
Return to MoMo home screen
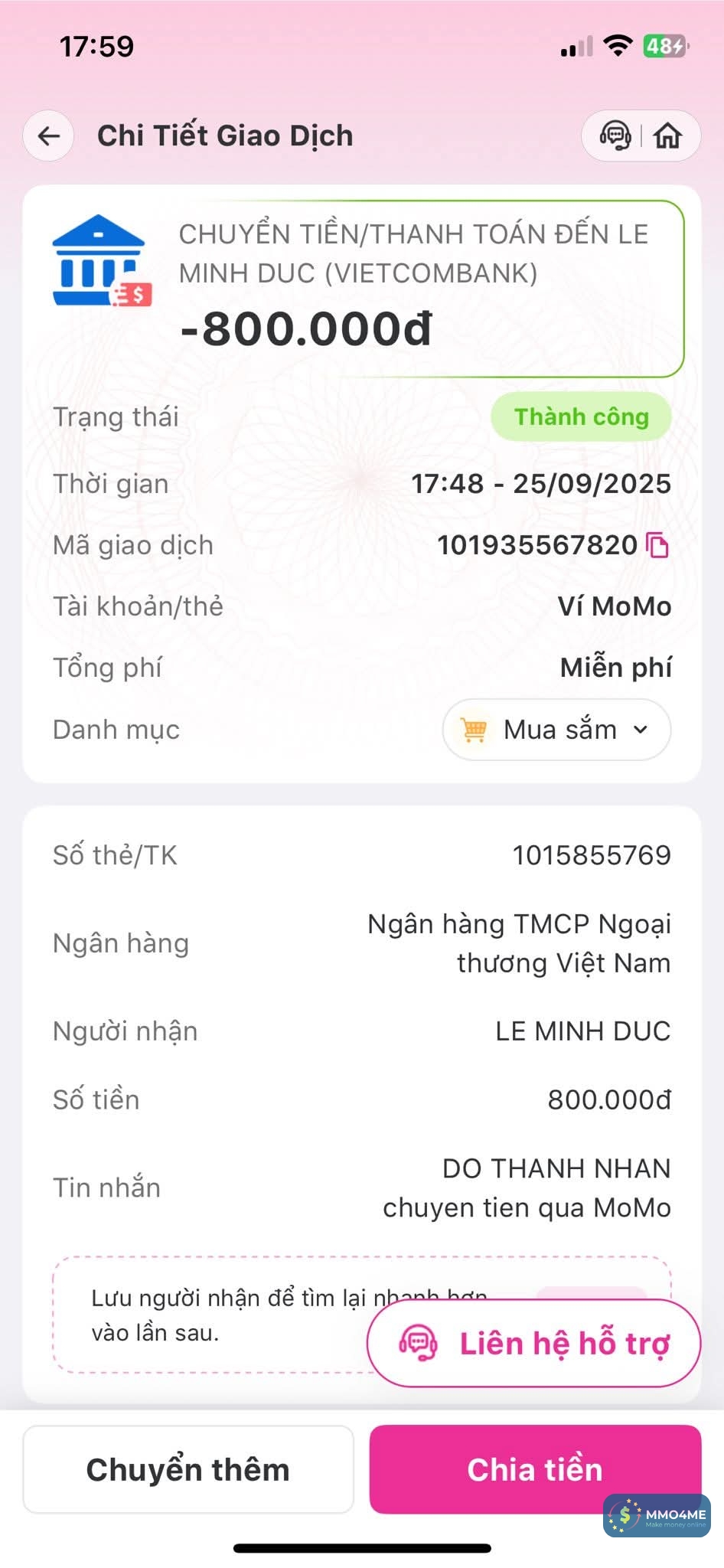[667, 136]
